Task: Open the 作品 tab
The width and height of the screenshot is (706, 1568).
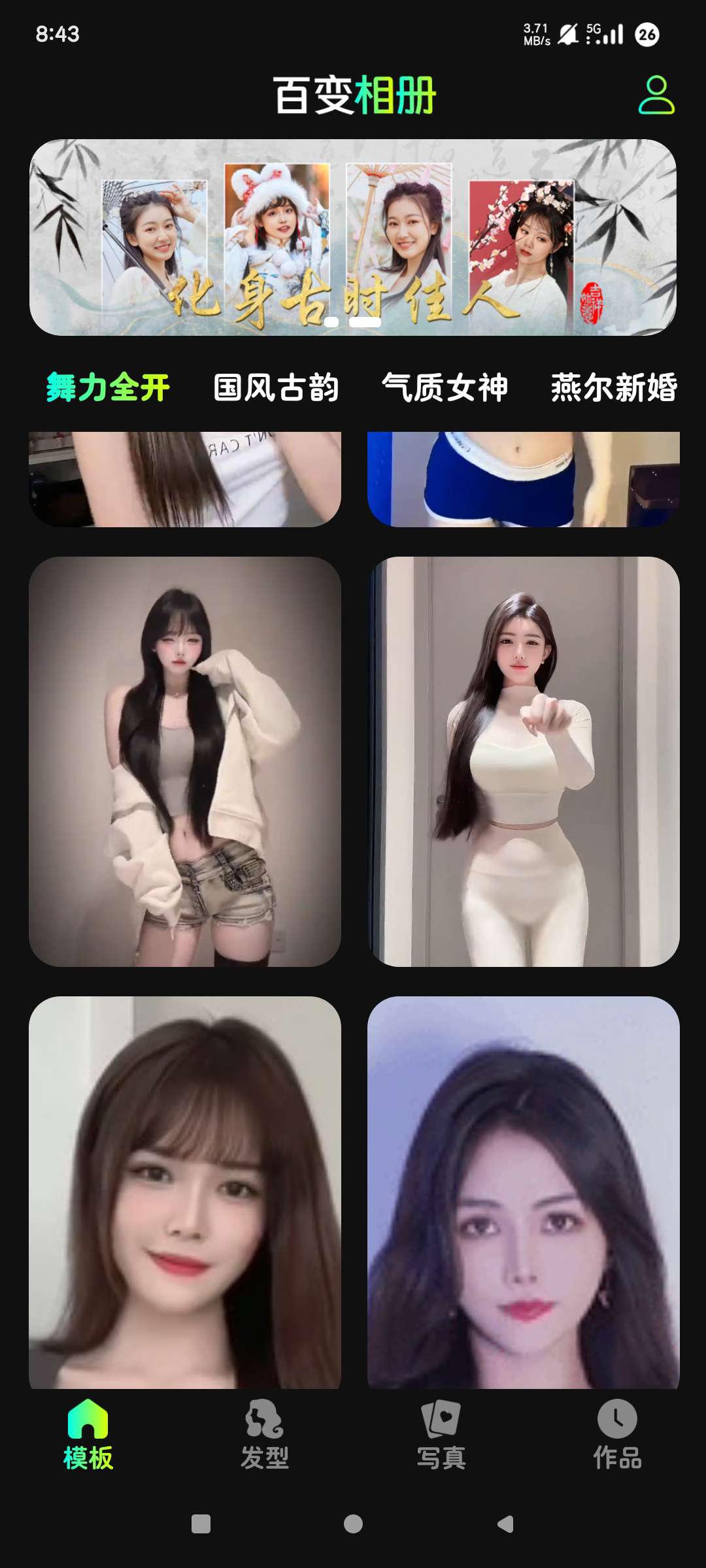Action: click(617, 1435)
